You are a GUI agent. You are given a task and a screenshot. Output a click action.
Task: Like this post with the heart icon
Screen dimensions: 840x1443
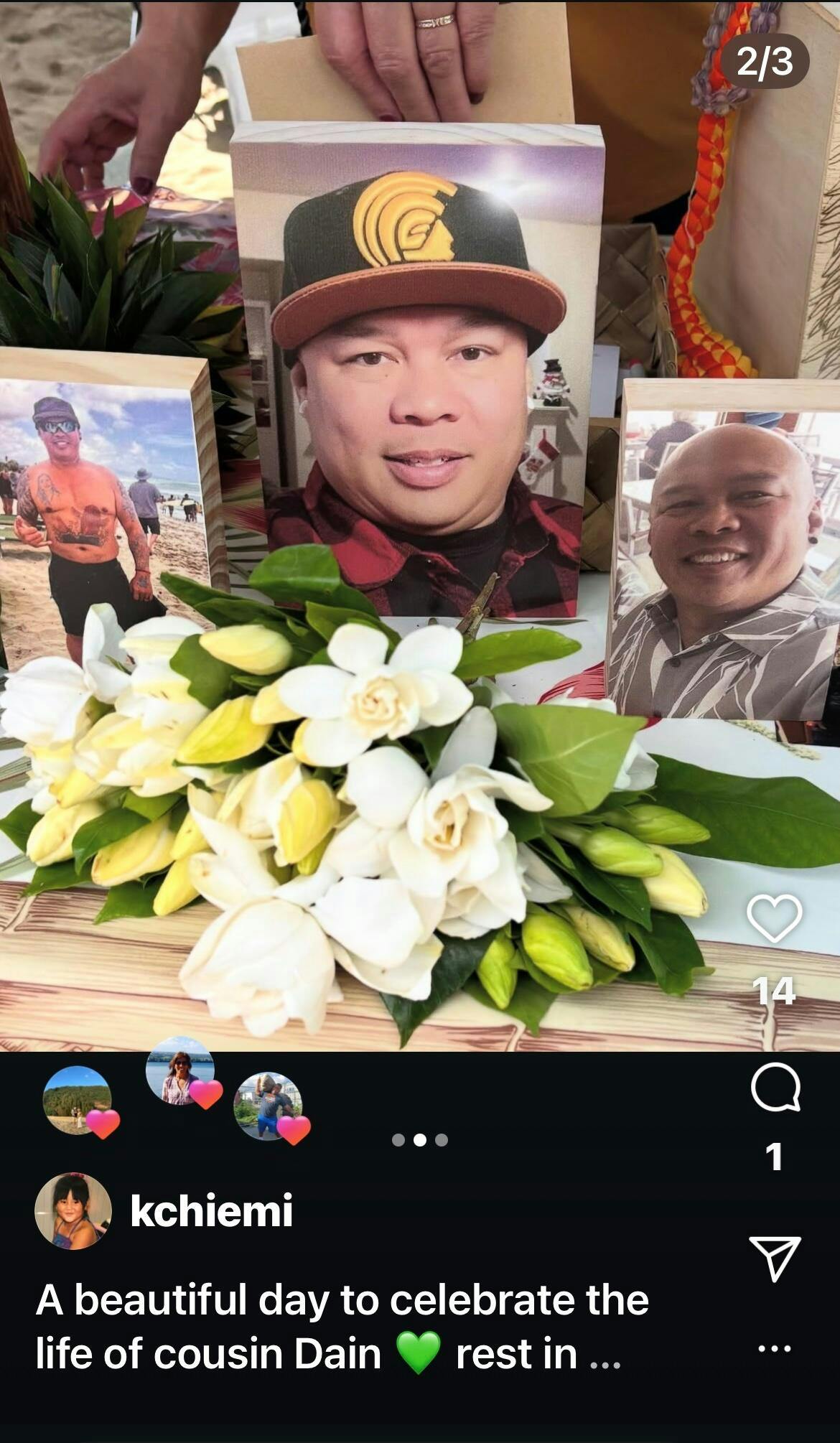tap(774, 918)
